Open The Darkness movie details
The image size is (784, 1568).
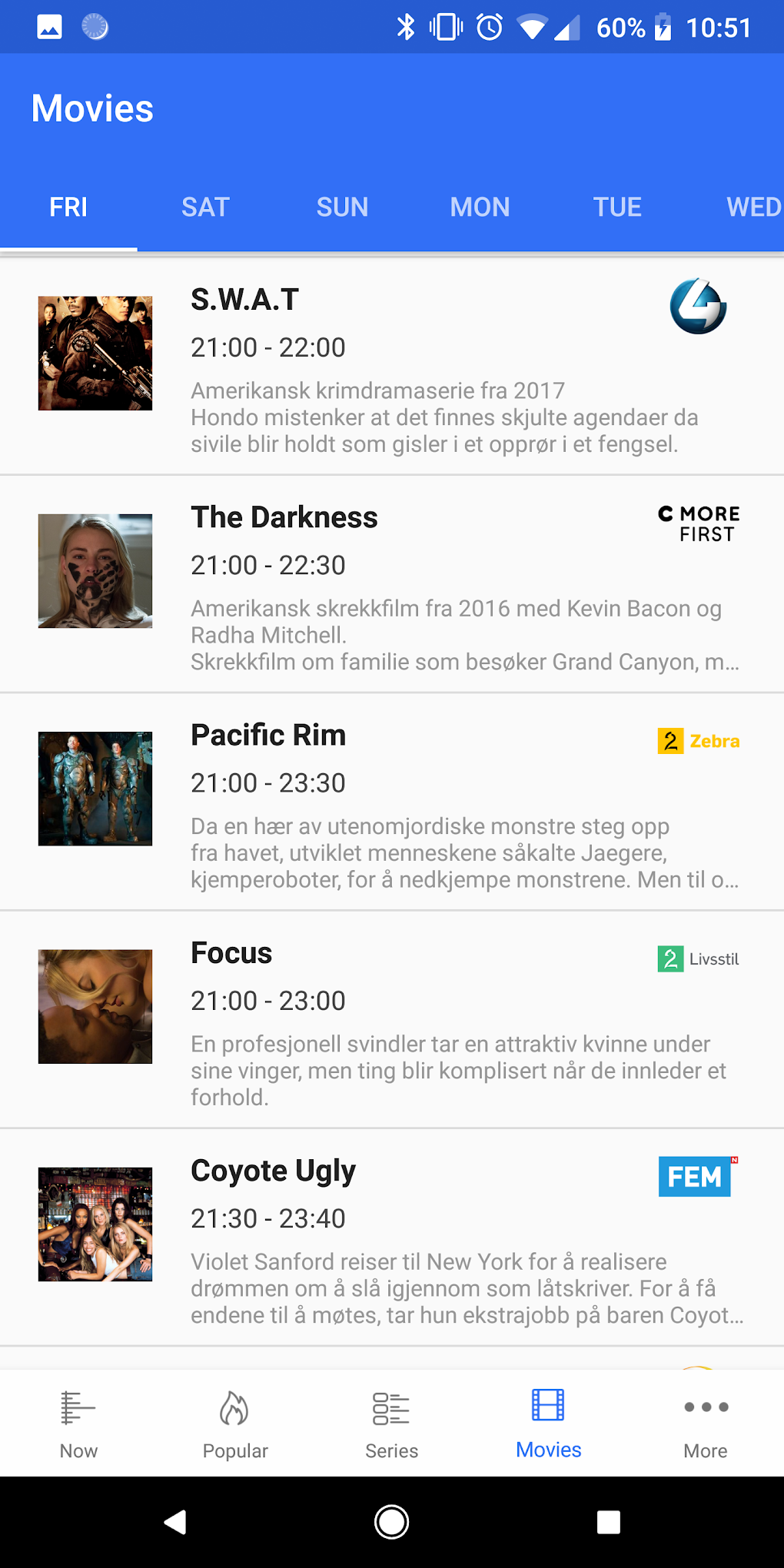392,584
